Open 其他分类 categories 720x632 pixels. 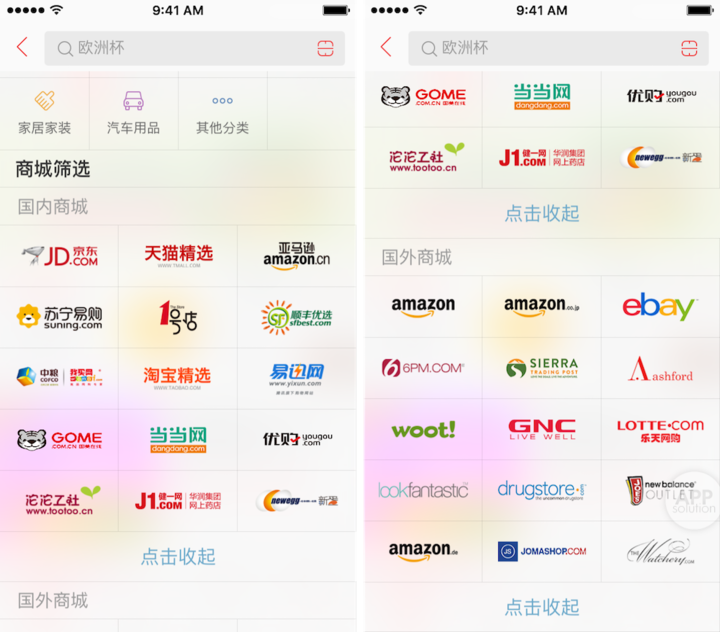click(x=222, y=112)
